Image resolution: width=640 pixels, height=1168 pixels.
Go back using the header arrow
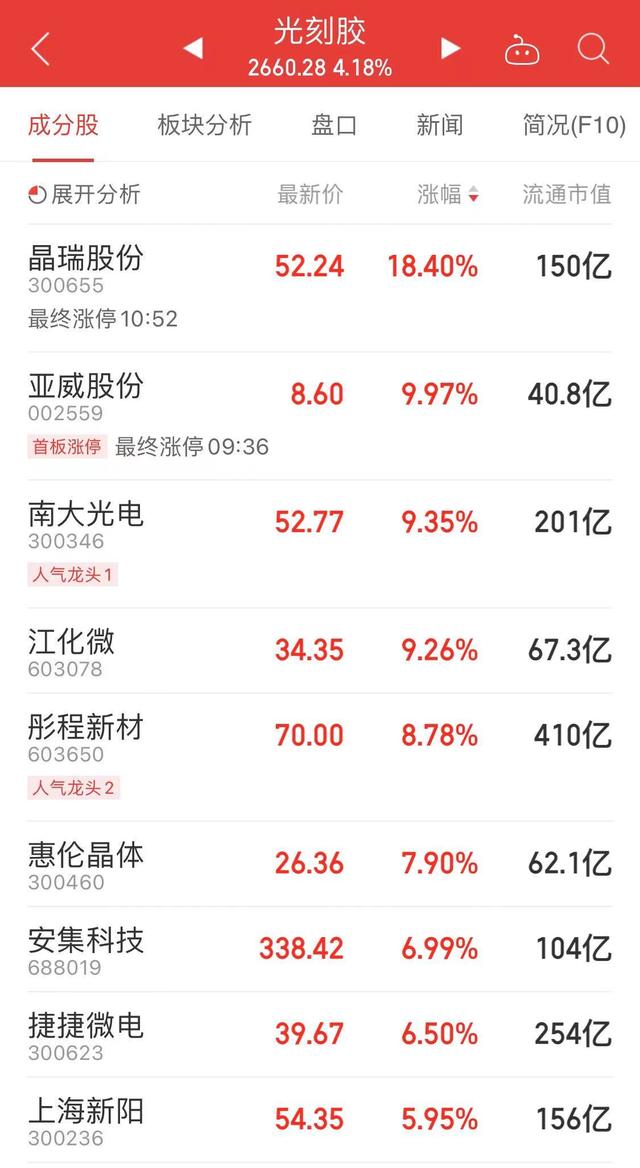pos(40,49)
